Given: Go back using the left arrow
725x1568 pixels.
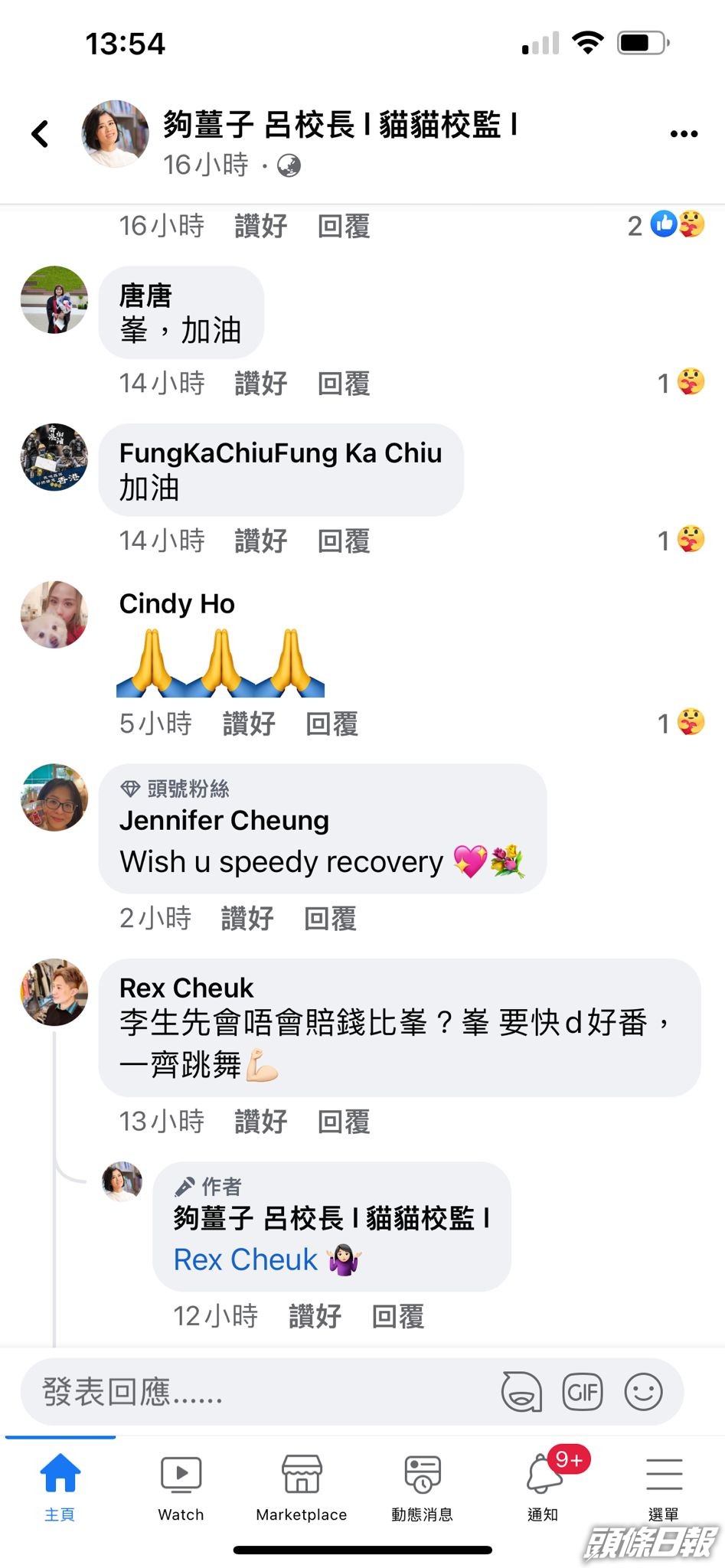Looking at the screenshot, I should coord(41,132).
